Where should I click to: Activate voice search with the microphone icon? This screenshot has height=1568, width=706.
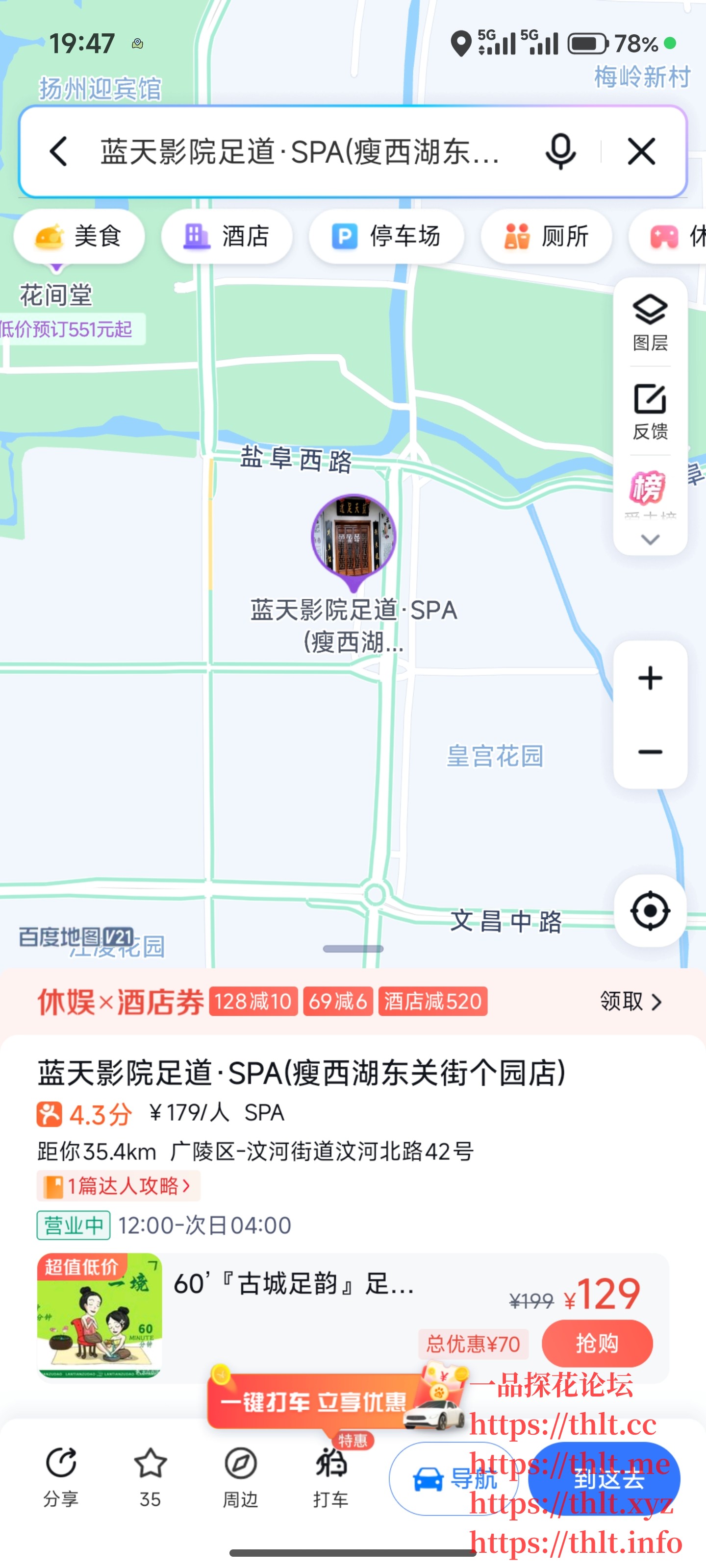[560, 151]
